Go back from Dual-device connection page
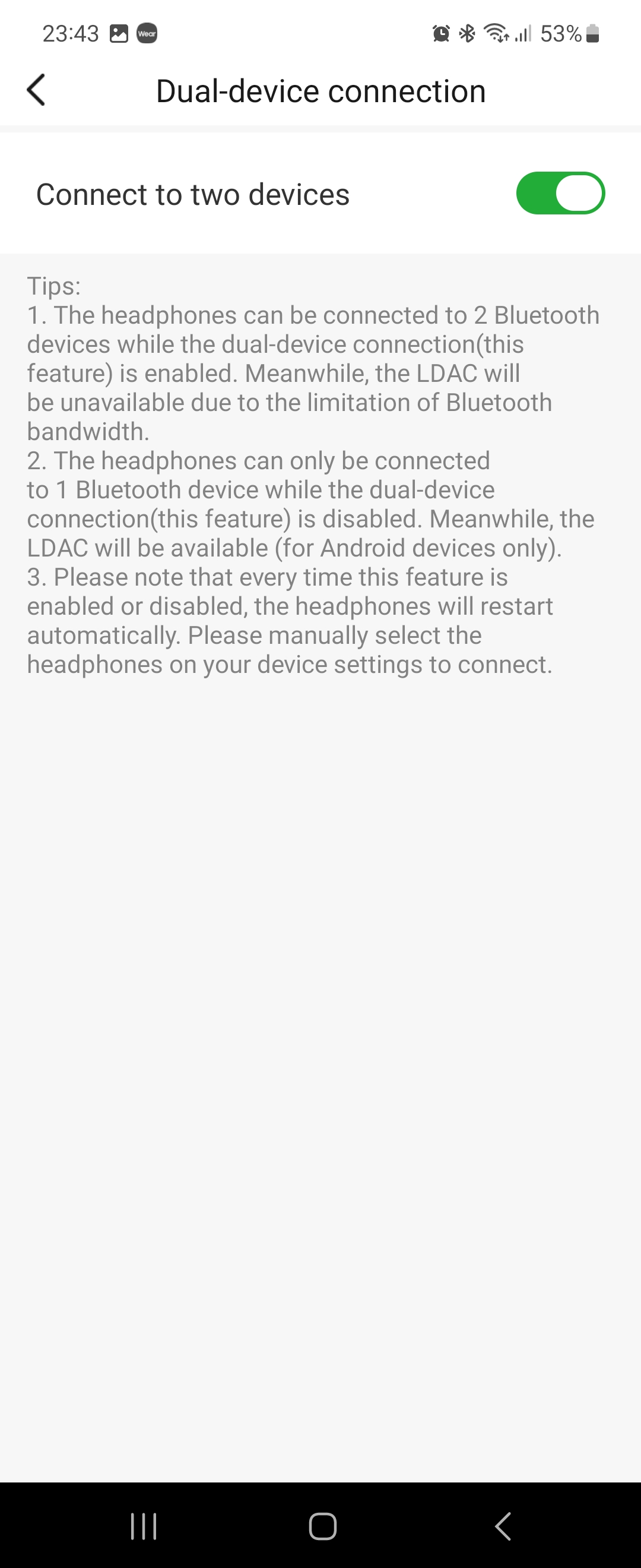 pyautogui.click(x=36, y=90)
